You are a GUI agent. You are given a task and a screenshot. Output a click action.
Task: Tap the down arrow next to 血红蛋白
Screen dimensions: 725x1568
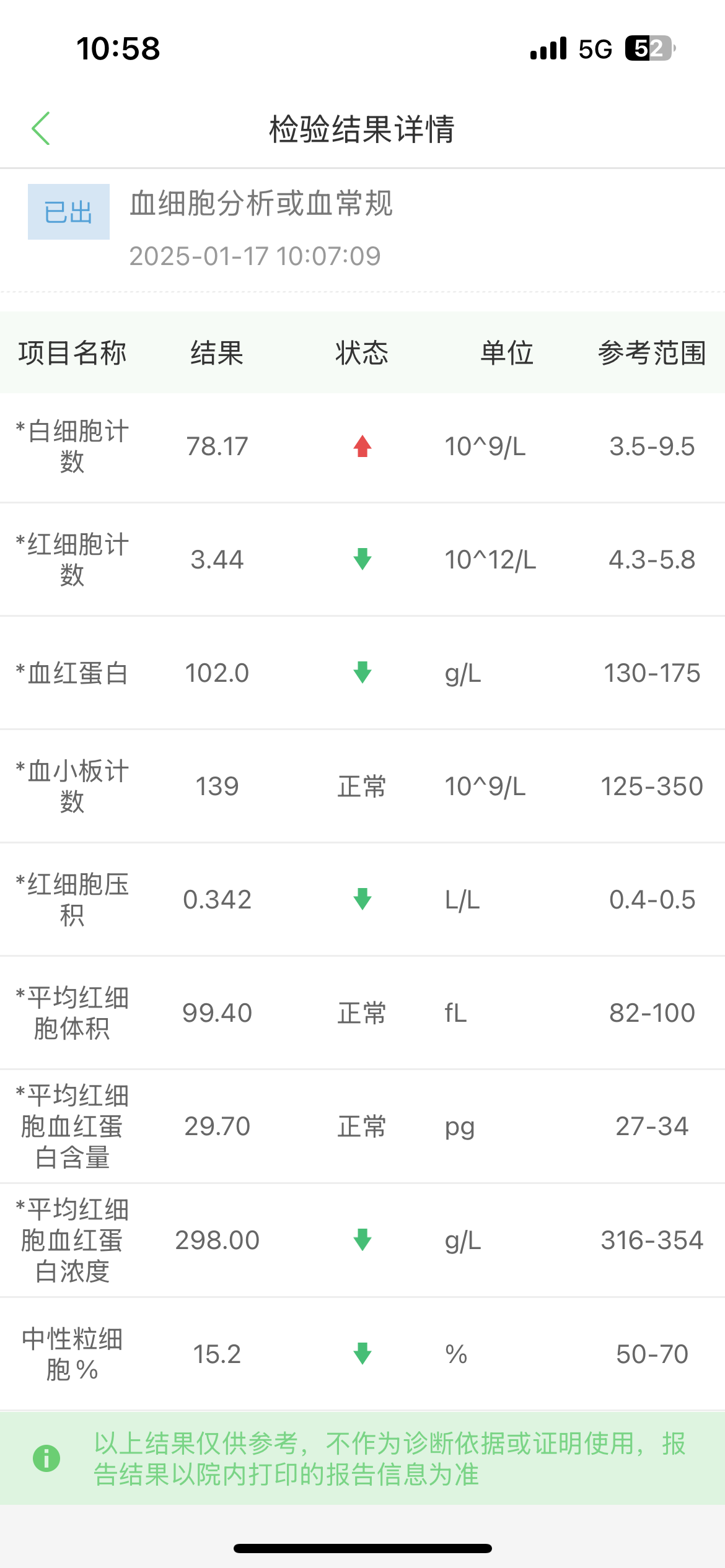coord(362,673)
